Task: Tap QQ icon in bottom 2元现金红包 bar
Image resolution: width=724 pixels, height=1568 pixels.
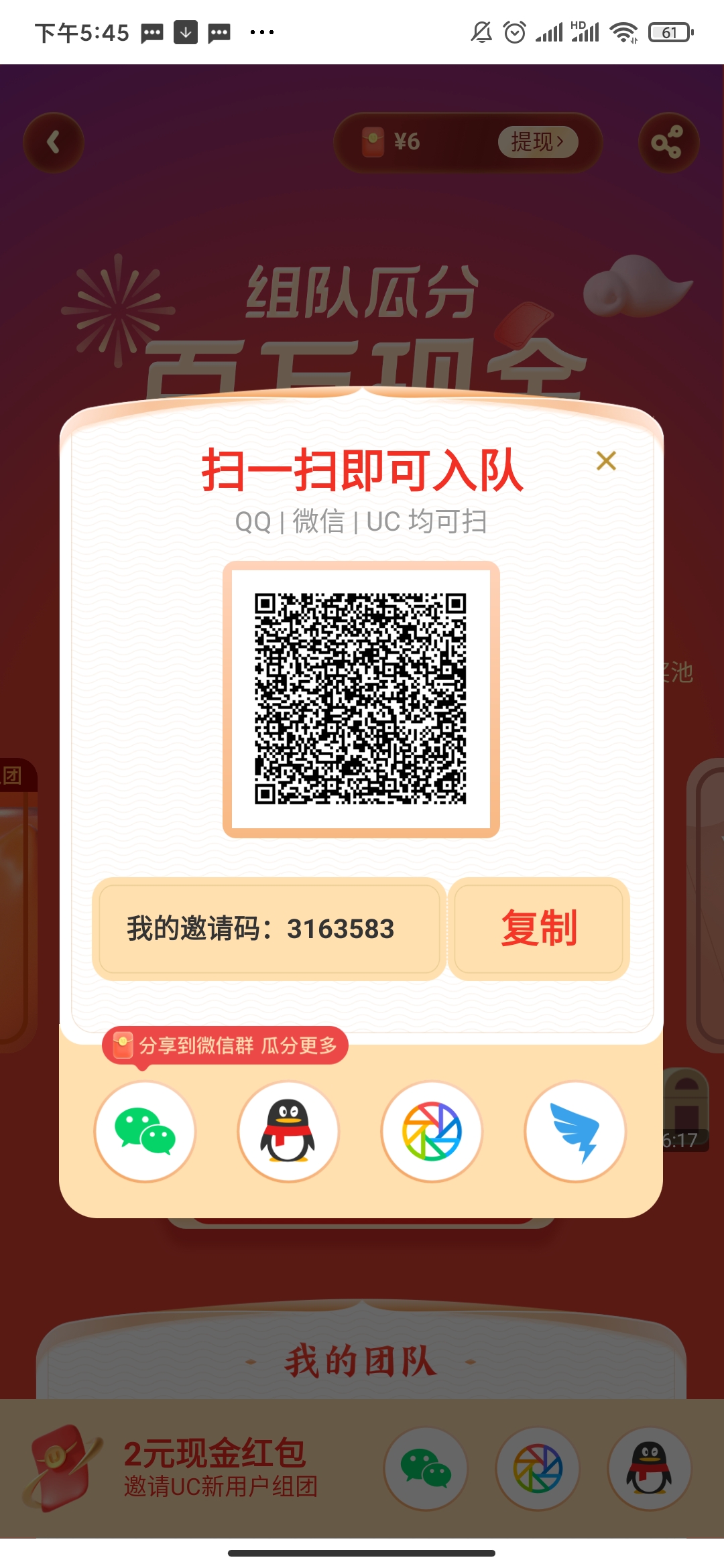Action: (x=649, y=1469)
